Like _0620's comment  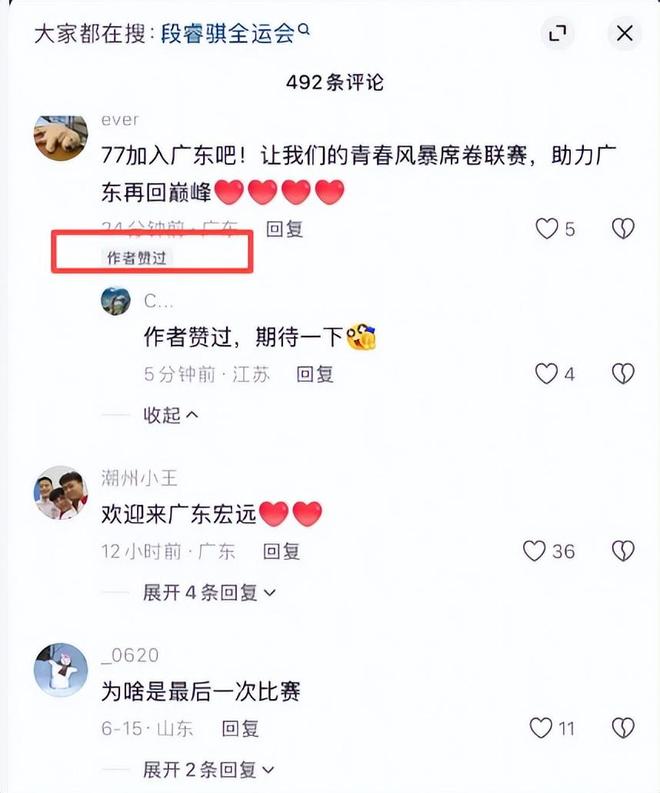tap(541, 728)
